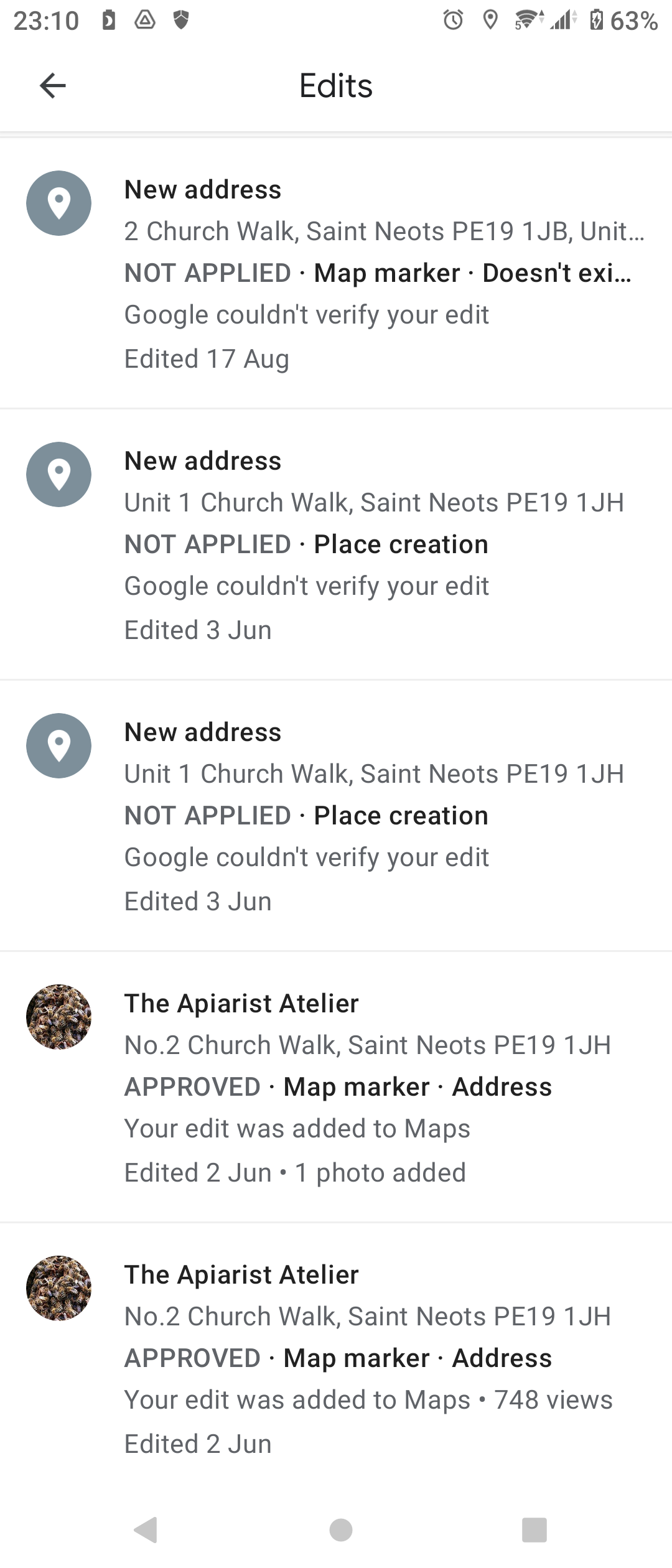The width and height of the screenshot is (672, 1568).
Task: Tap the system home button
Action: (x=340, y=1529)
